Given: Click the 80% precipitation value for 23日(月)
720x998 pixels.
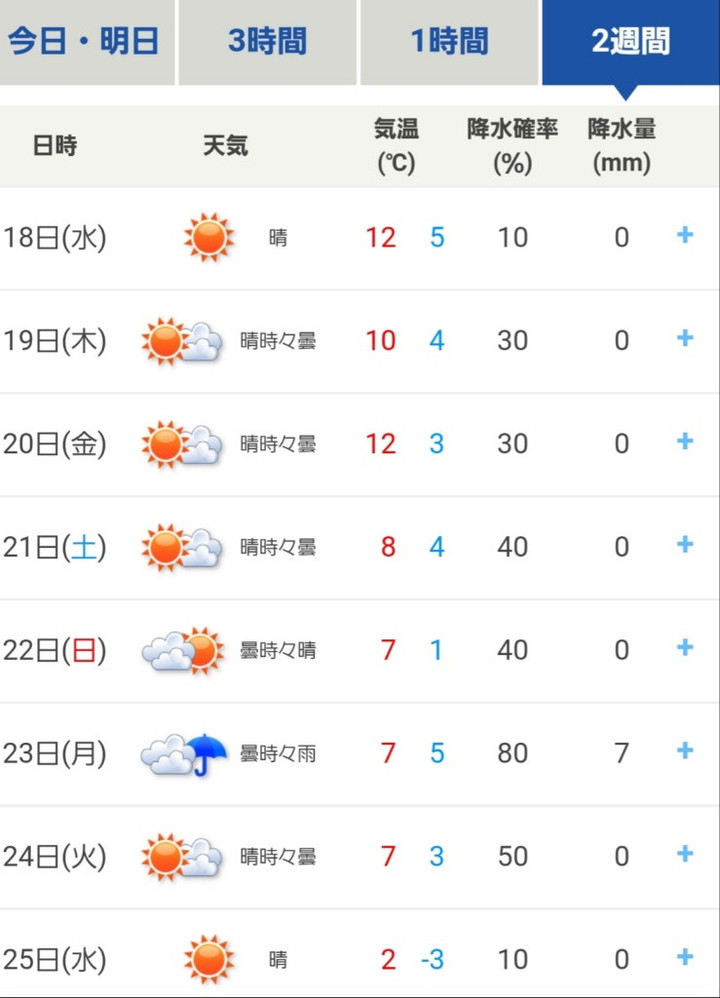Looking at the screenshot, I should pos(513,753).
